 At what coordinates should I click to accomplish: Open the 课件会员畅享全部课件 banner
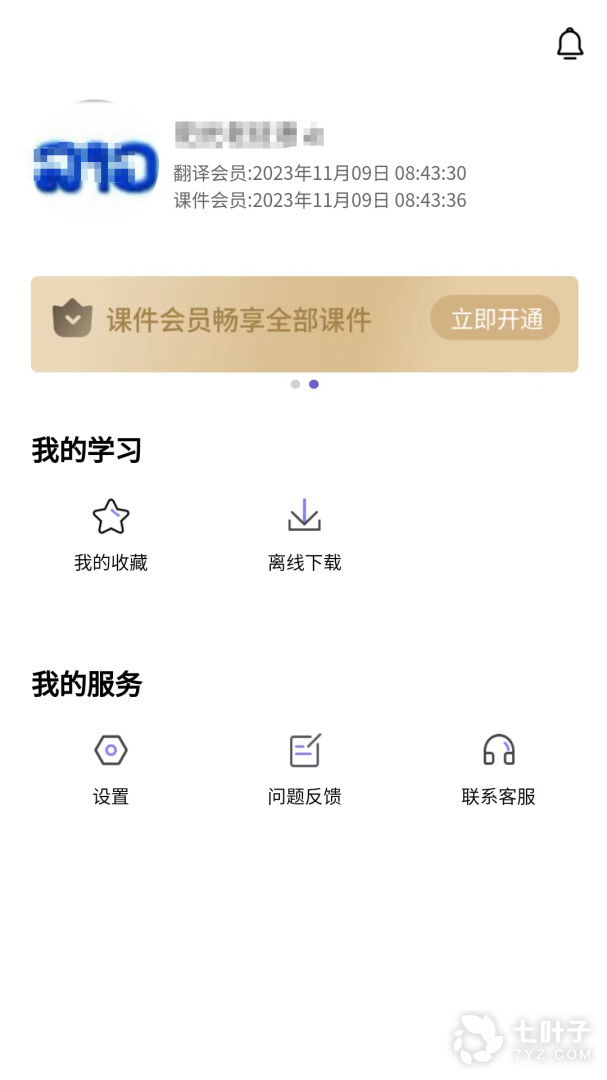click(x=240, y=321)
